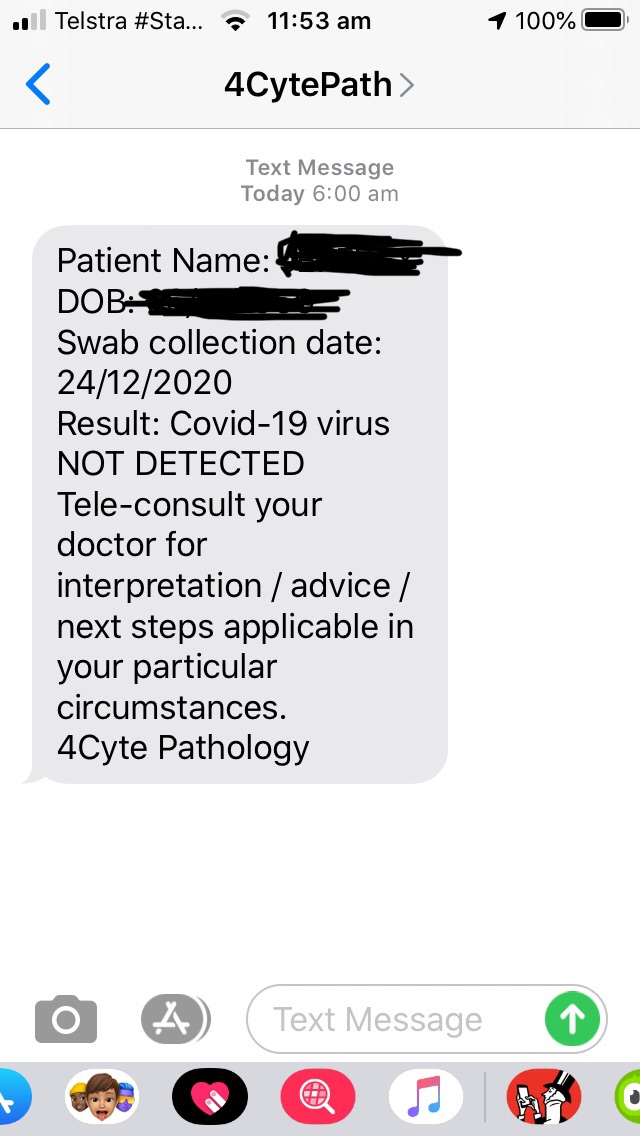The image size is (640, 1136).
Task: Go back to the messages list
Action: [x=38, y=85]
